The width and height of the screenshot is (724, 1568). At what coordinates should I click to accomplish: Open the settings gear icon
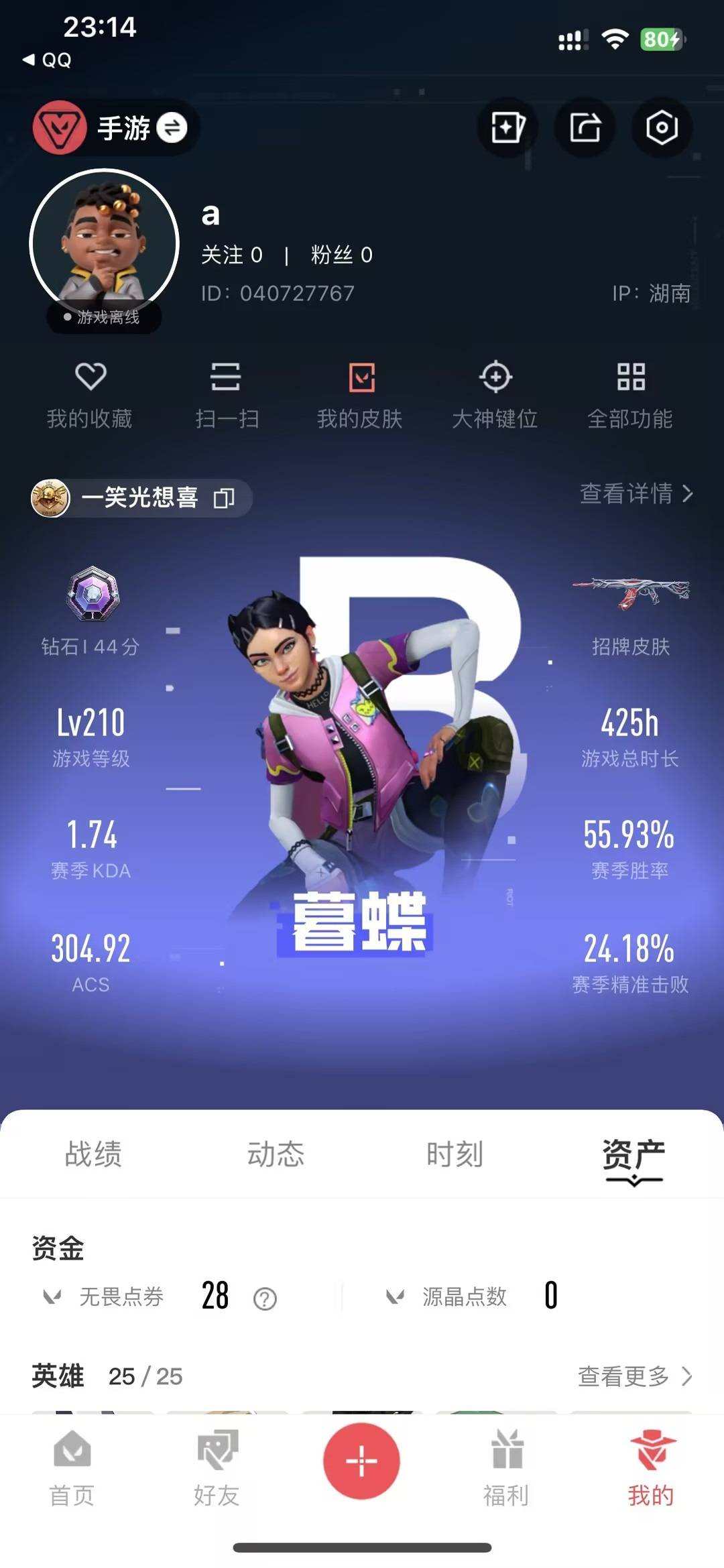pos(661,127)
